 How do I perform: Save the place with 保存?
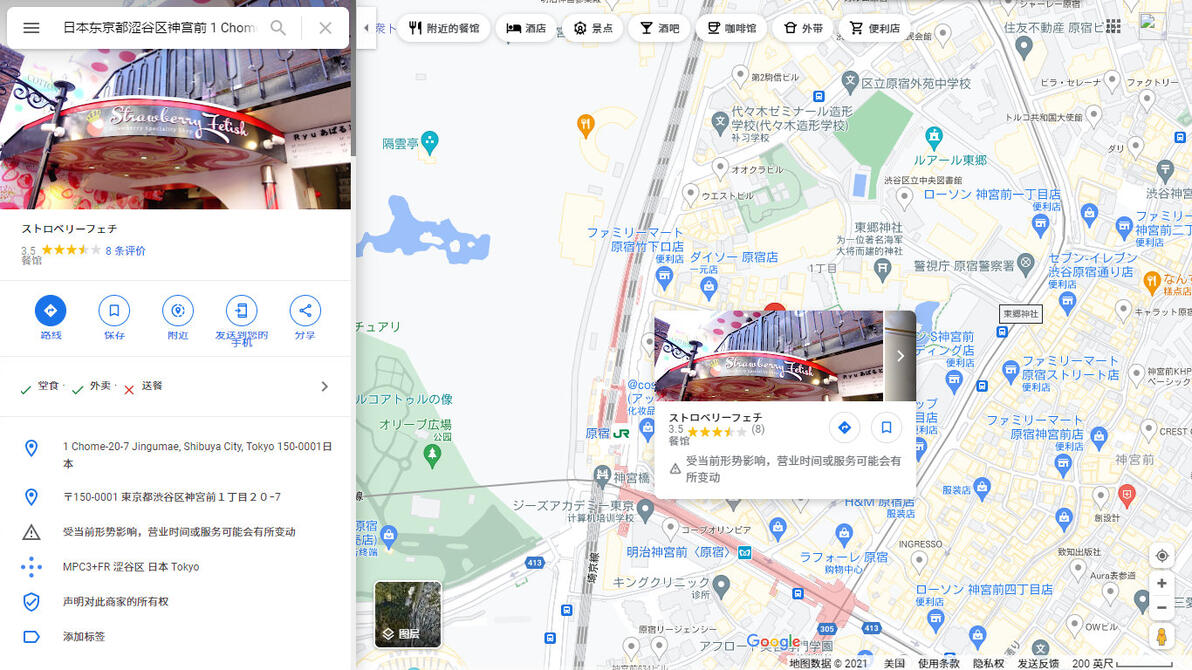(114, 317)
